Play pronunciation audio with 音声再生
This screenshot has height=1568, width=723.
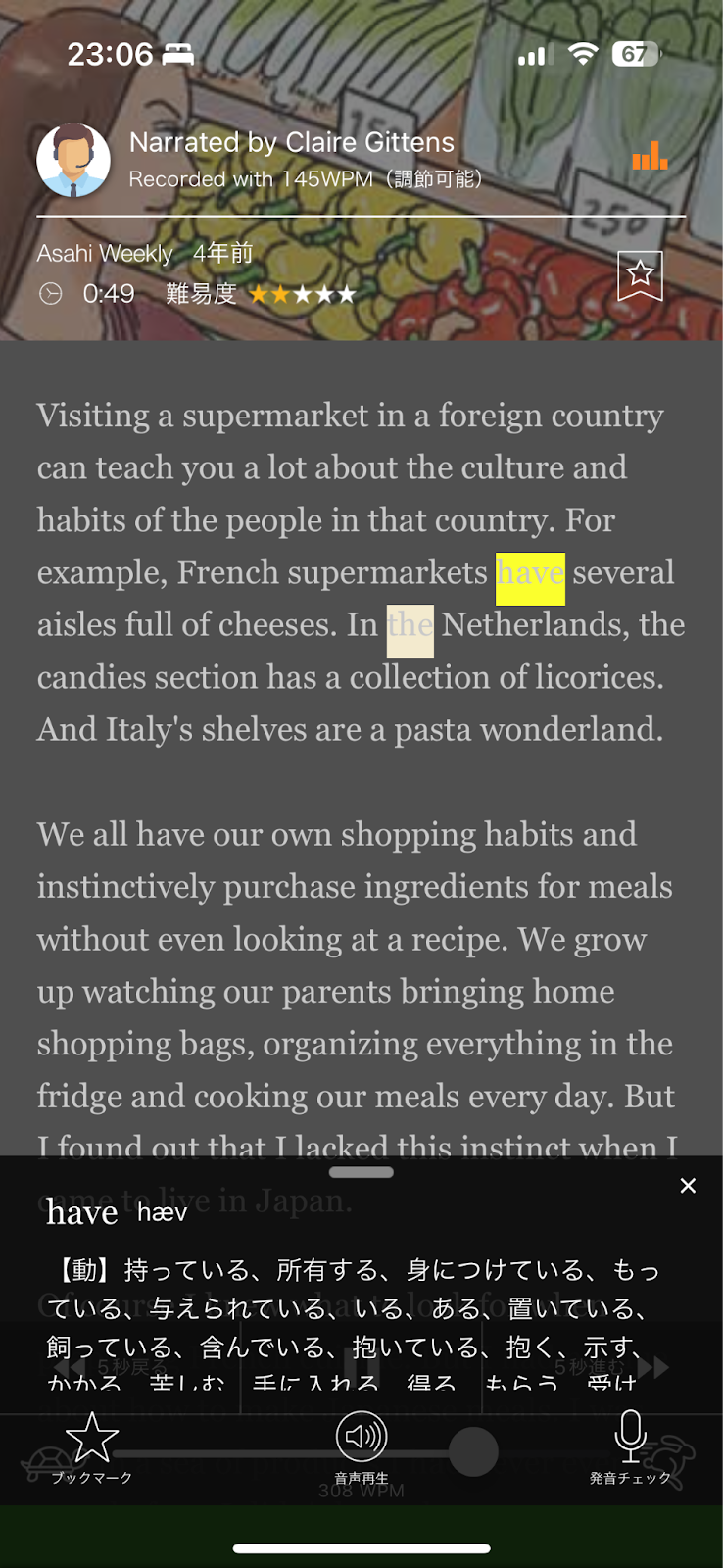tap(361, 1447)
